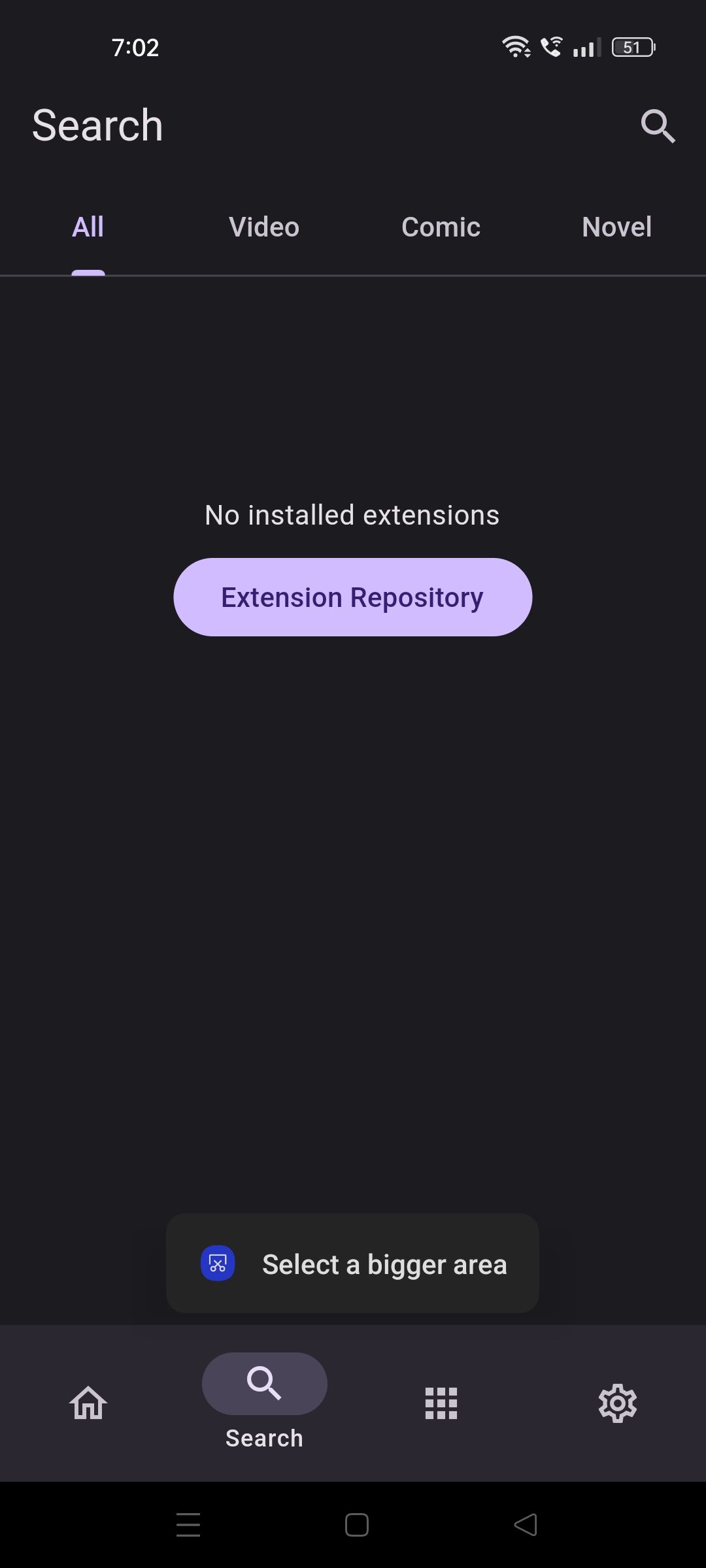This screenshot has width=706, height=1568.
Task: Tap the Wi-Fi status bar icon
Action: (x=516, y=46)
